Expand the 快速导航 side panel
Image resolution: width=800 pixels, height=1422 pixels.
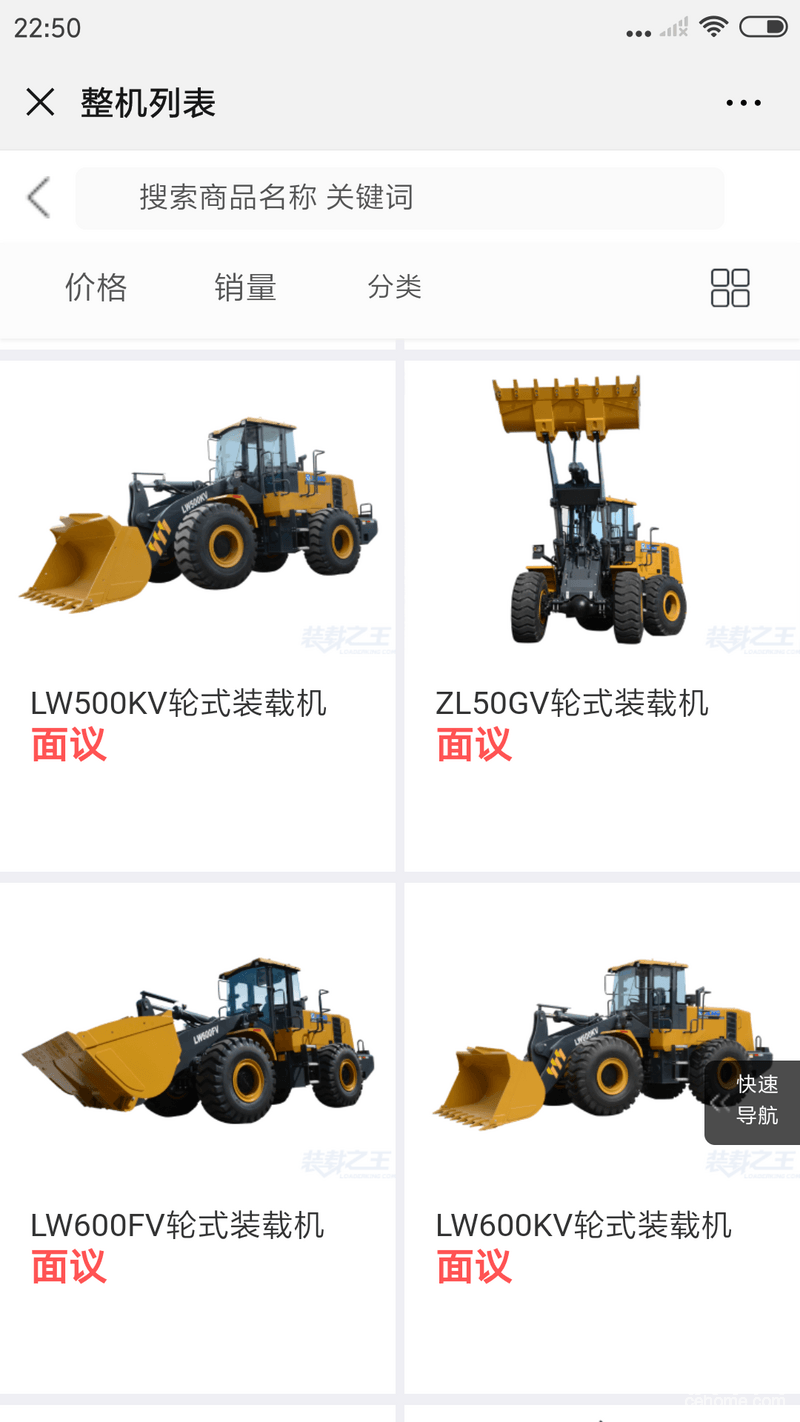coord(752,1101)
